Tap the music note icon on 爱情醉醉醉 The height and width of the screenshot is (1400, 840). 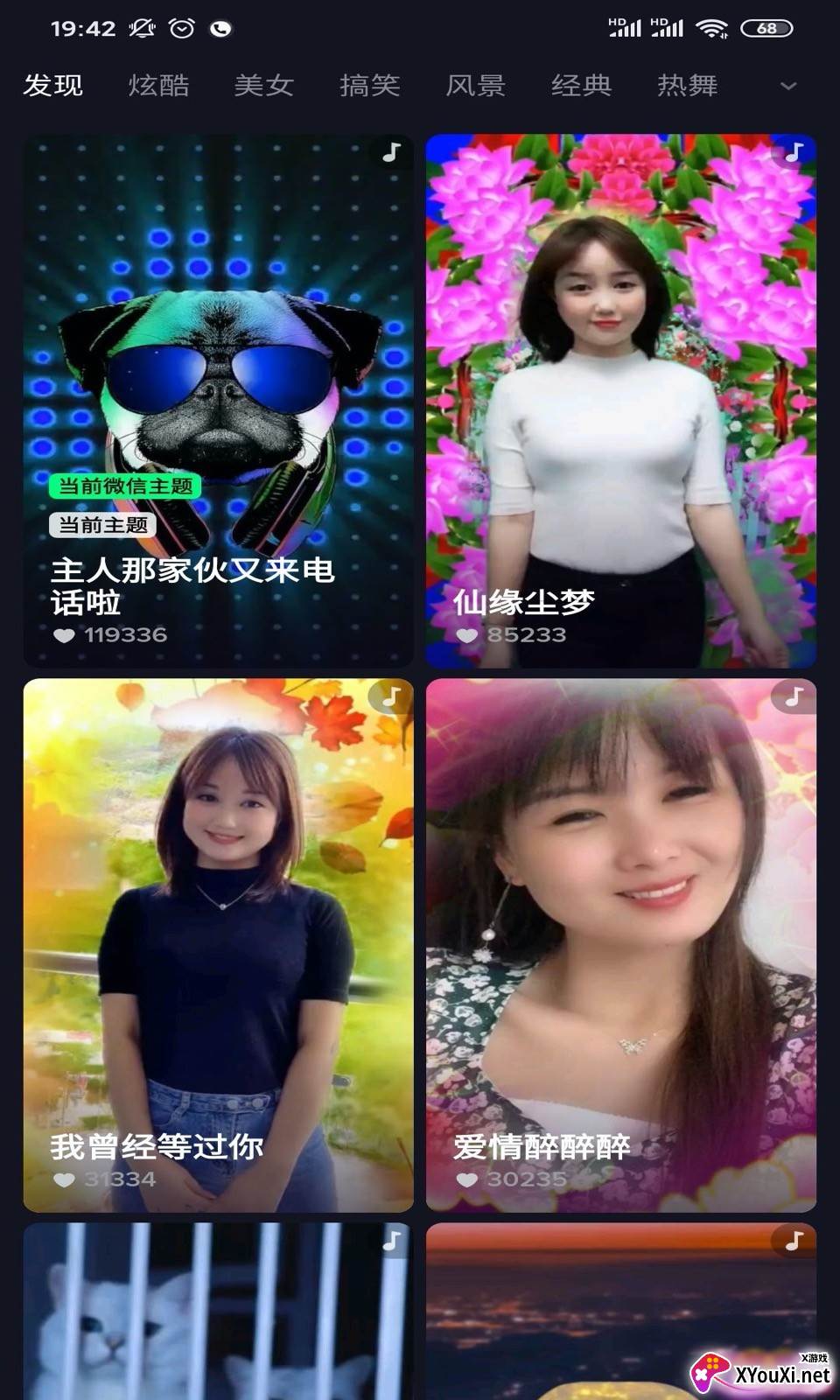point(794,696)
